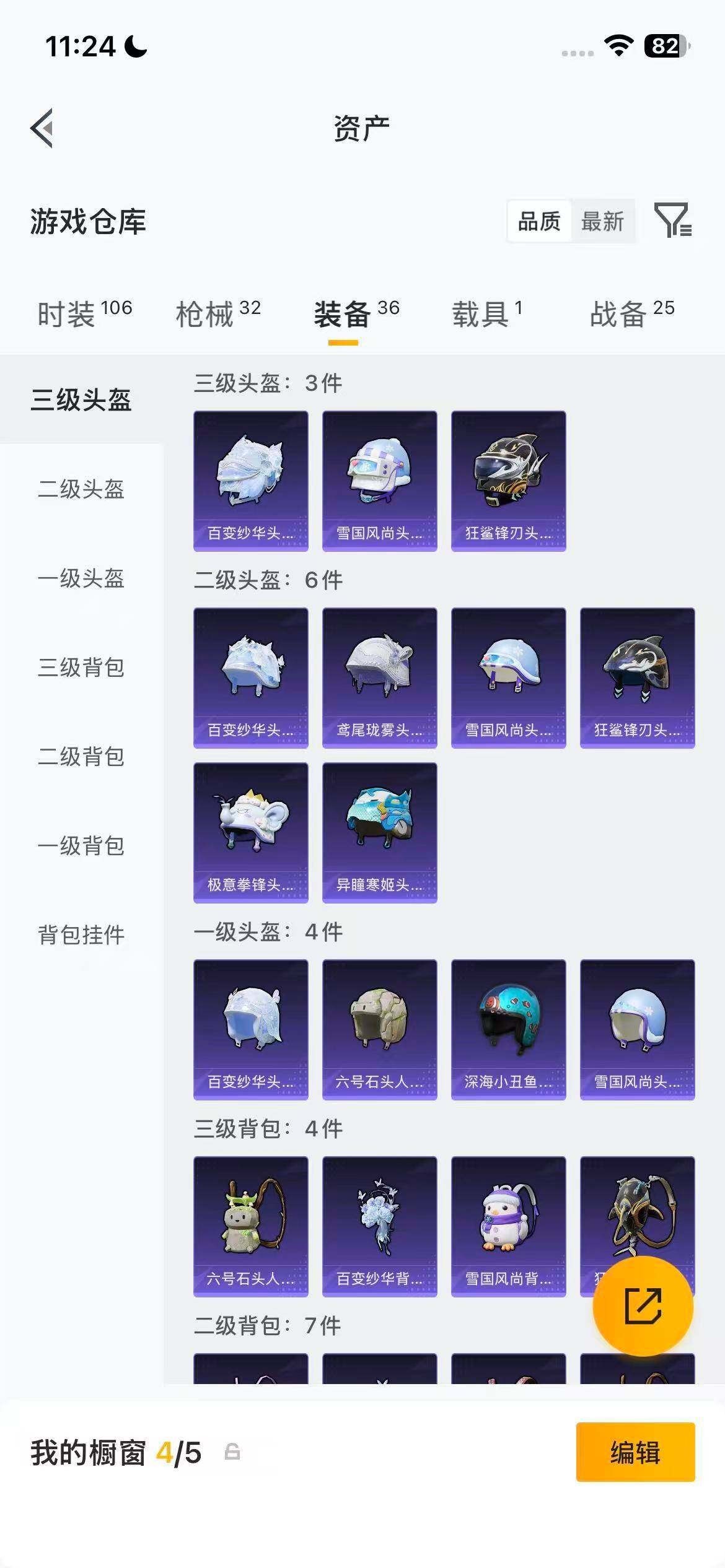
Task: Select the 百变纱华头盔 three-level helmet thumbnail
Action: coord(250,479)
